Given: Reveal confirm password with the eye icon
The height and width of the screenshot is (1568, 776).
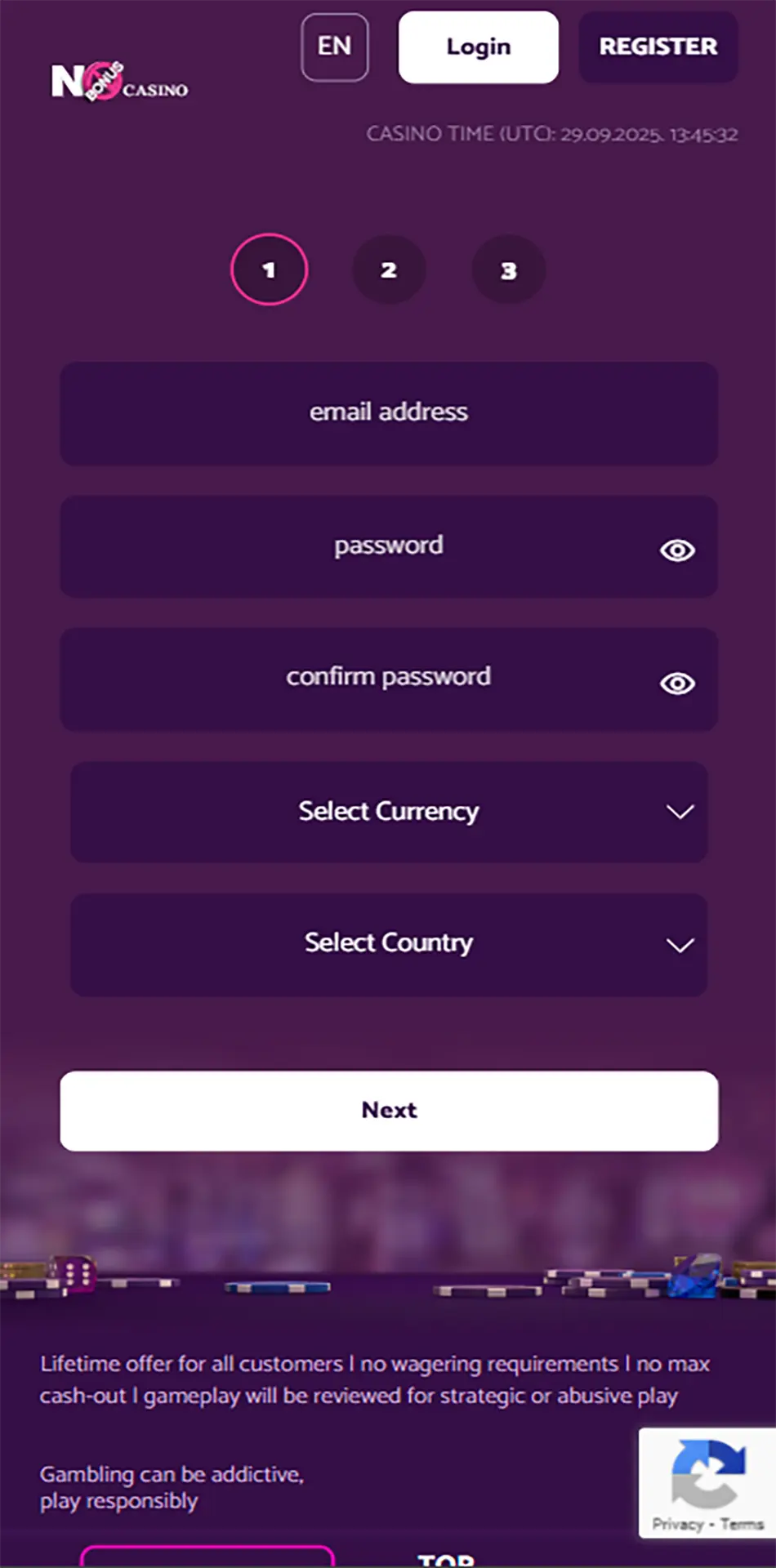Looking at the screenshot, I should 677,683.
